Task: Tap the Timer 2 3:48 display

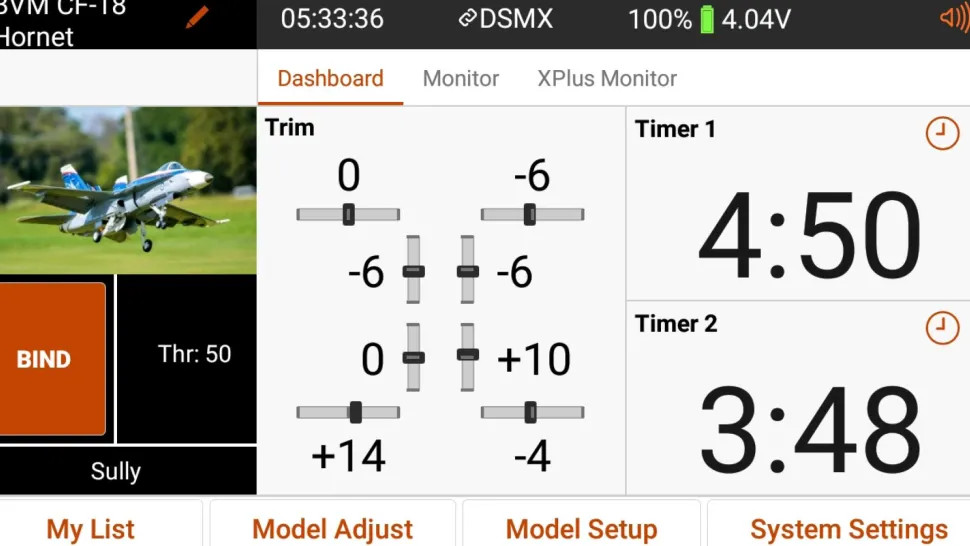Action: coord(808,430)
